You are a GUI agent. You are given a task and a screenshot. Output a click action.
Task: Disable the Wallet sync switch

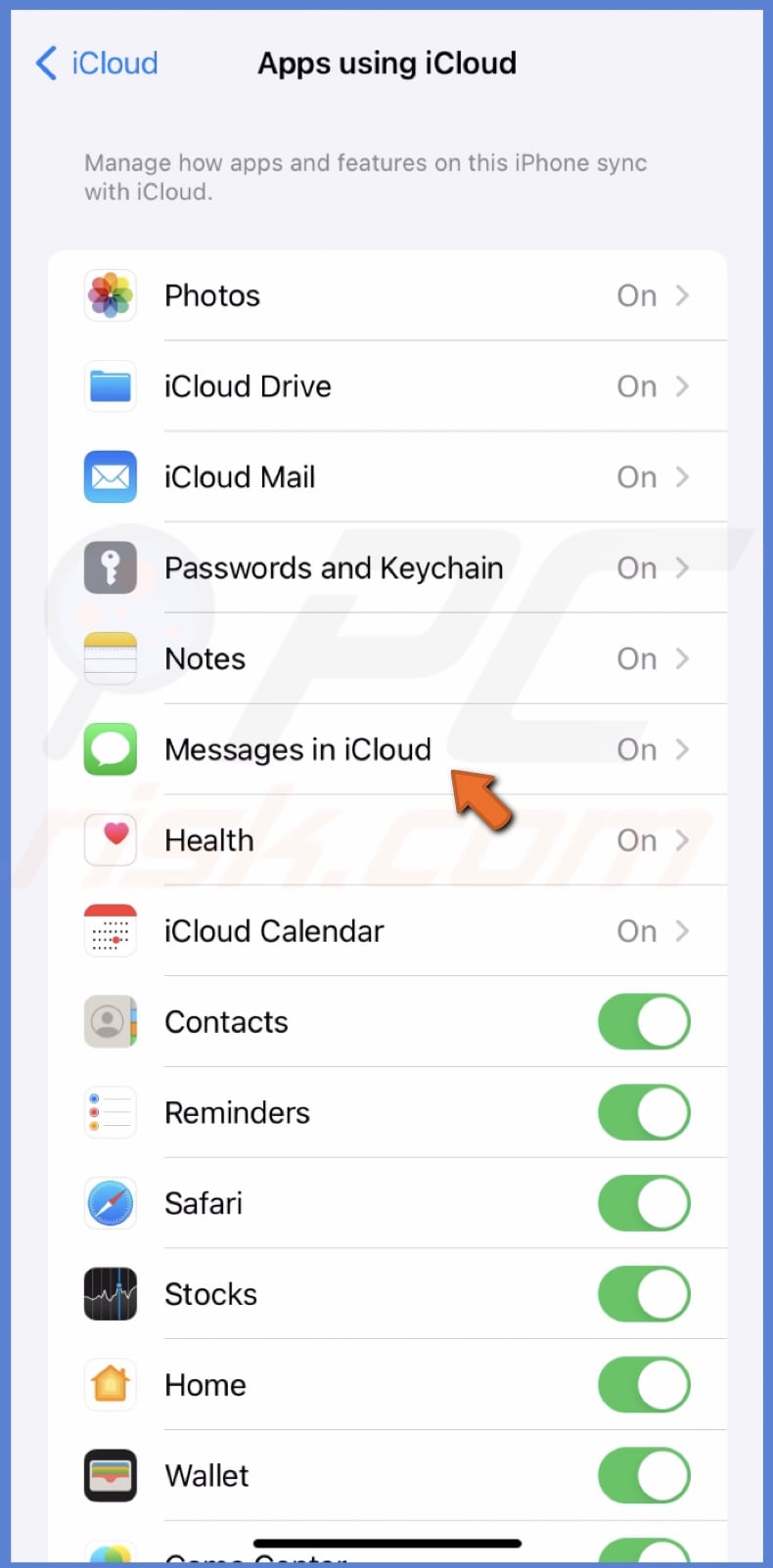[x=644, y=1476]
